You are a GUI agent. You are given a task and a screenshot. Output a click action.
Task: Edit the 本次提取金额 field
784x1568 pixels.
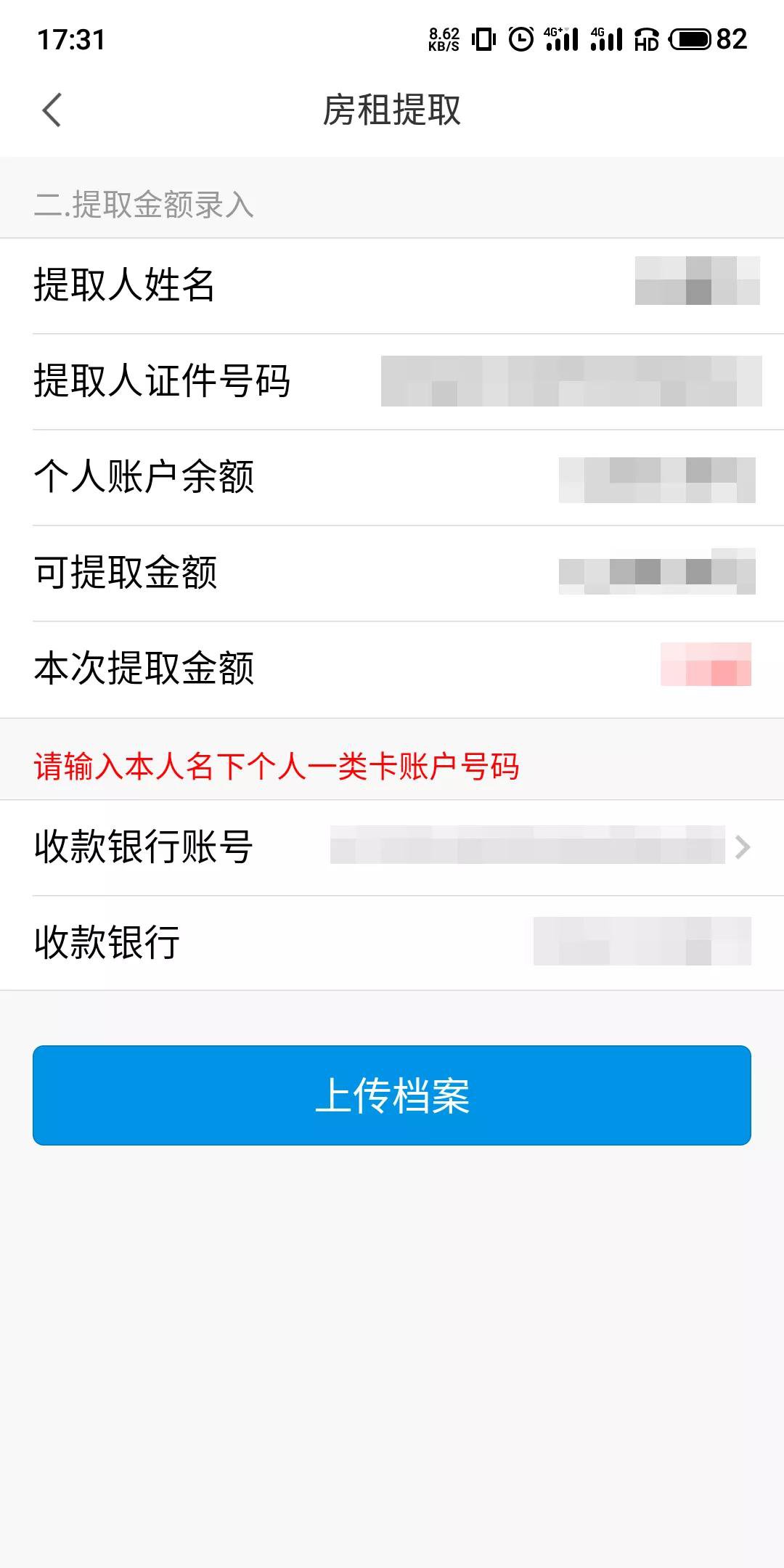coord(704,666)
